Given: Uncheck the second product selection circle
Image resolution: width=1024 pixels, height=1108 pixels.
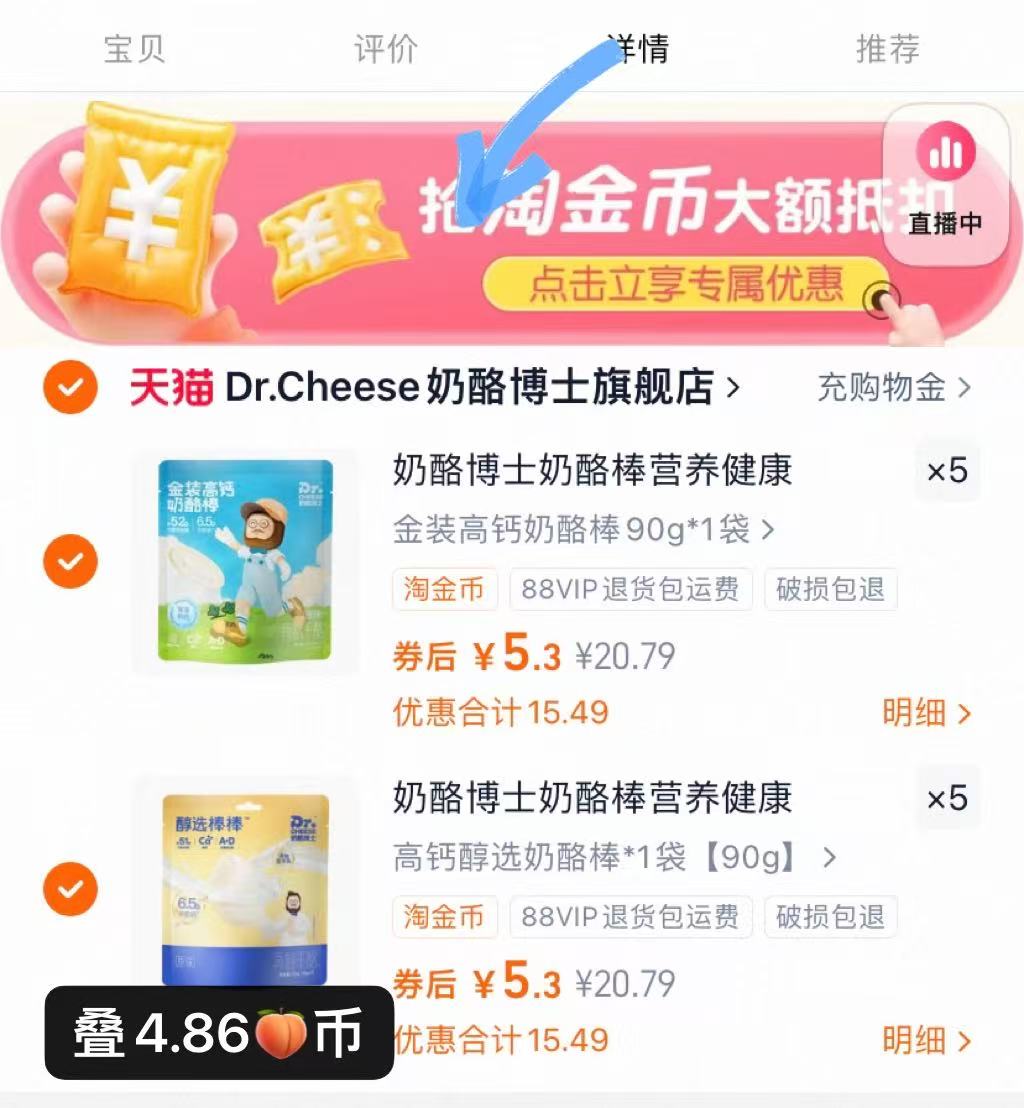Looking at the screenshot, I should tap(70, 890).
